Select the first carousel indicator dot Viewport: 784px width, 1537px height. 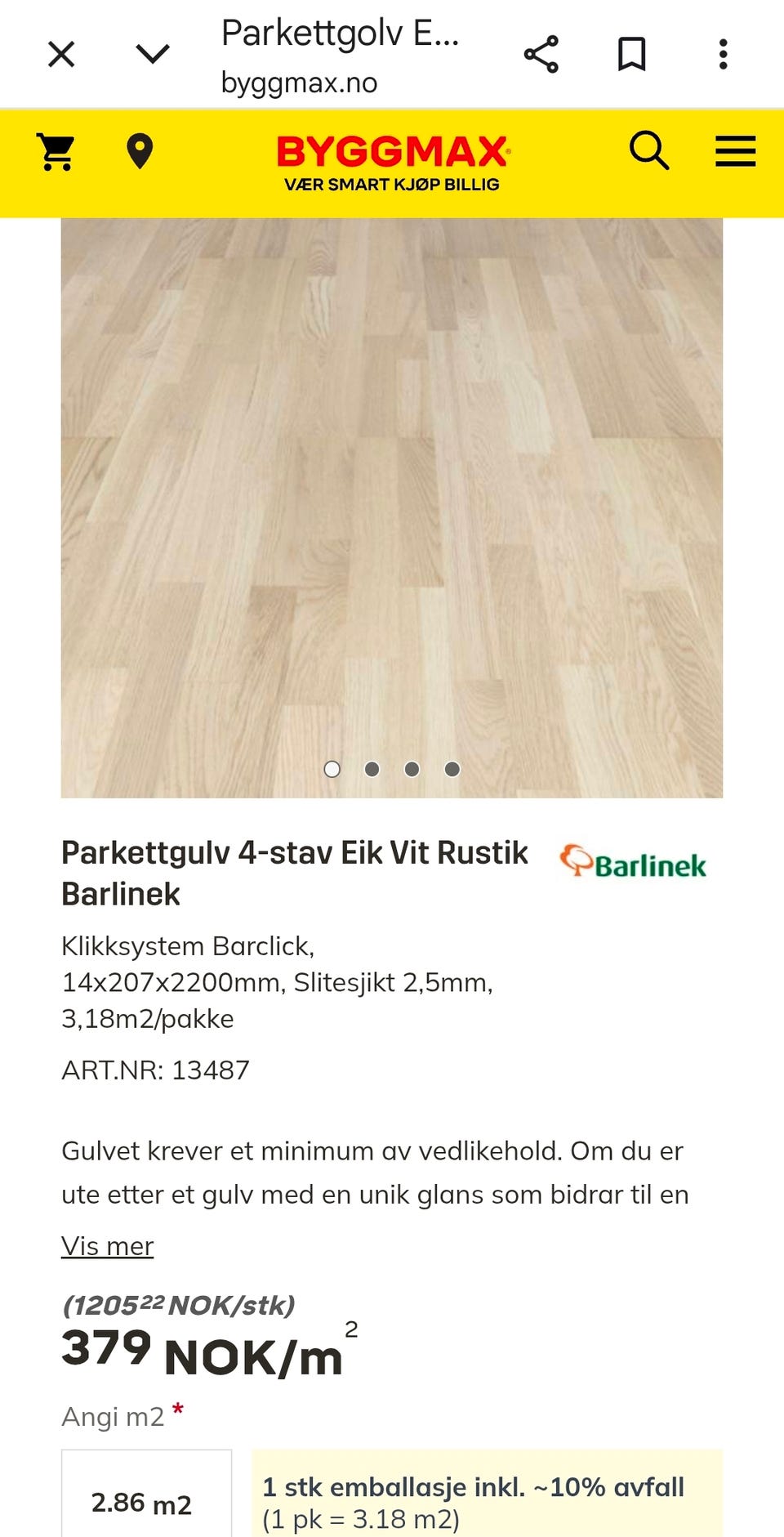(332, 769)
